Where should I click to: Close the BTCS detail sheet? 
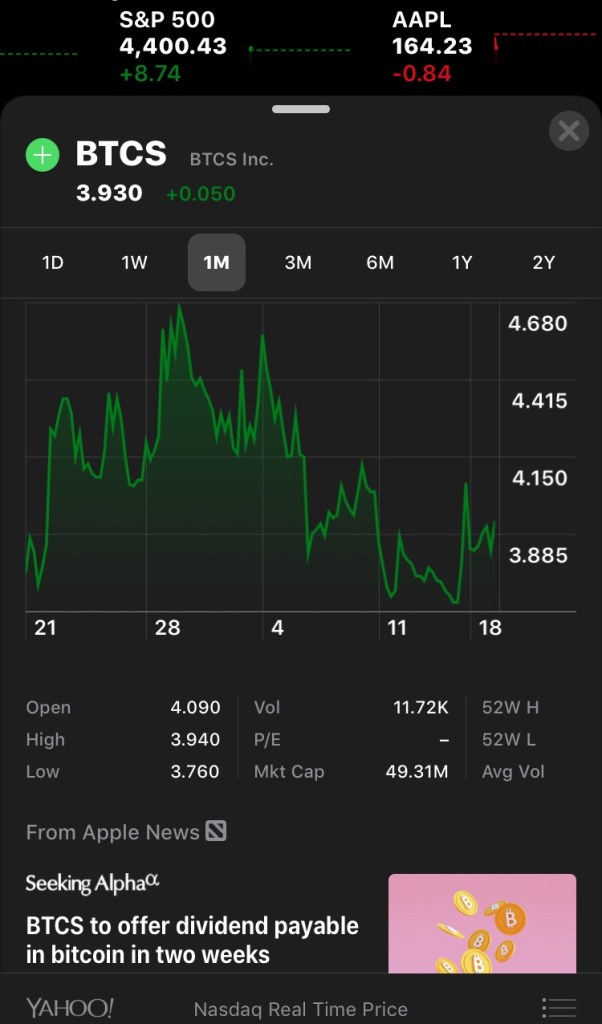click(x=568, y=131)
